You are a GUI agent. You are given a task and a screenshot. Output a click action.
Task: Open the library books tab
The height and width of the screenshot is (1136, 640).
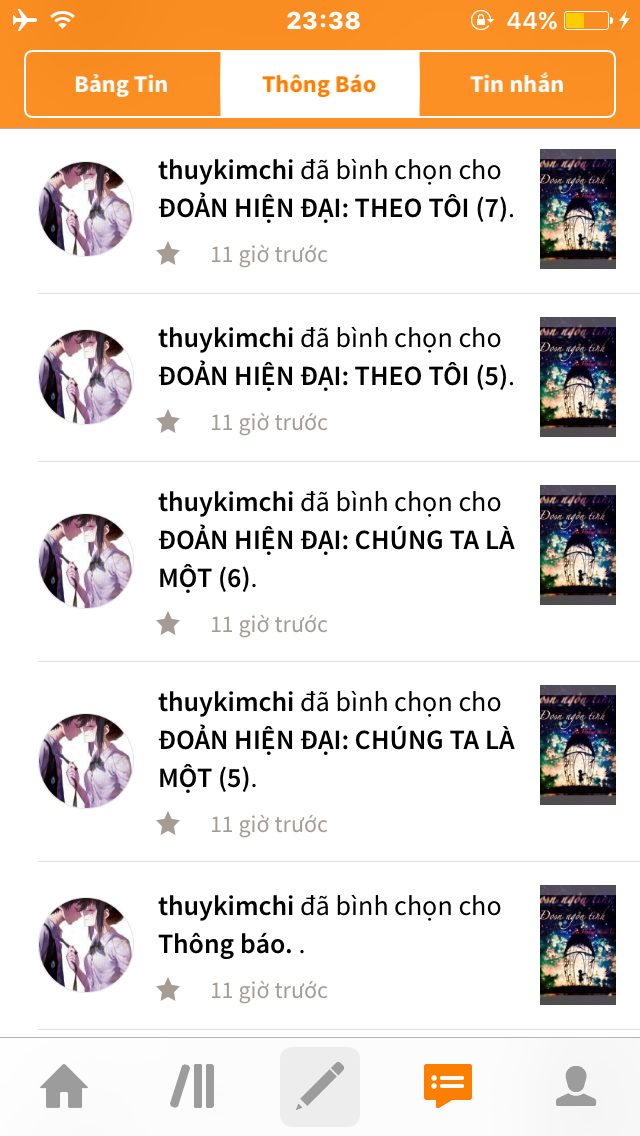pos(192,1086)
